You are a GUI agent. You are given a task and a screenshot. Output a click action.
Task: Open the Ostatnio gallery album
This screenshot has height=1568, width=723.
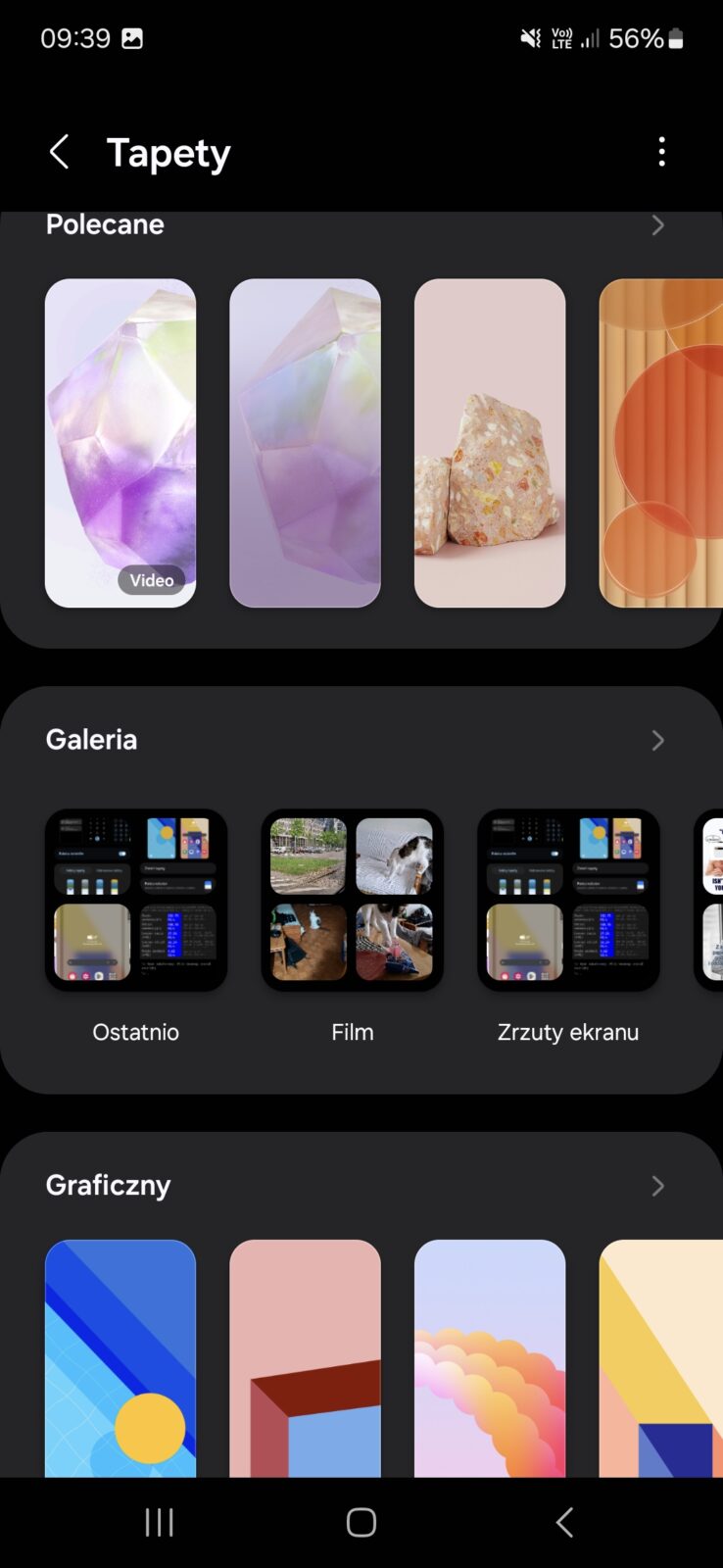pyautogui.click(x=136, y=900)
